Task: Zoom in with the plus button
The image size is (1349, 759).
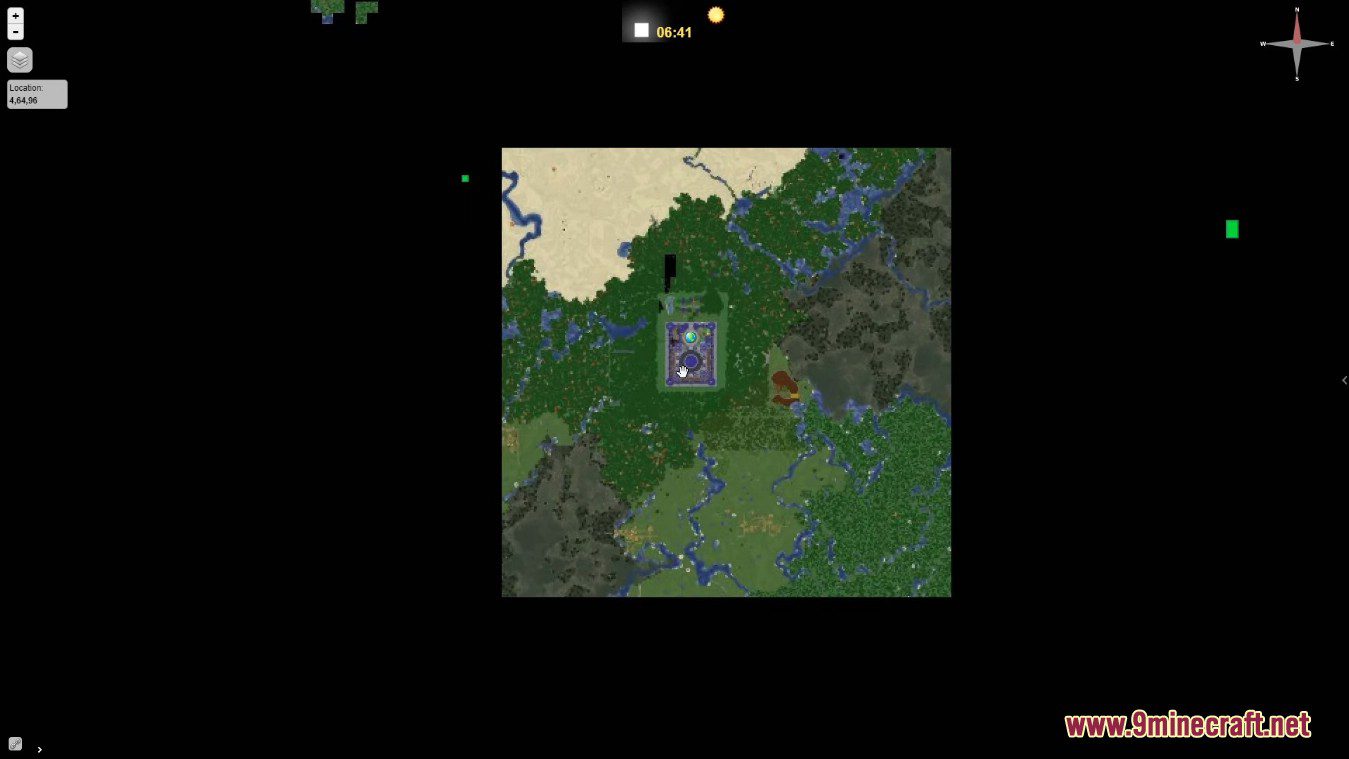Action: click(x=16, y=16)
